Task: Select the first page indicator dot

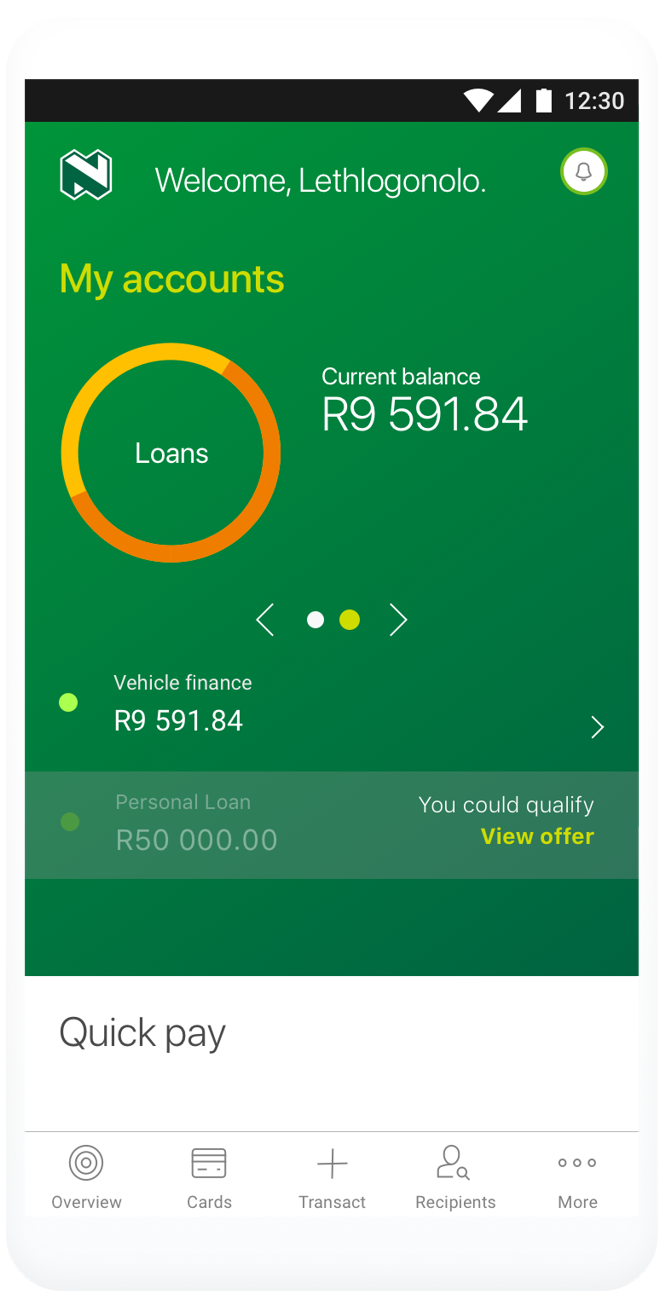Action: click(x=315, y=620)
